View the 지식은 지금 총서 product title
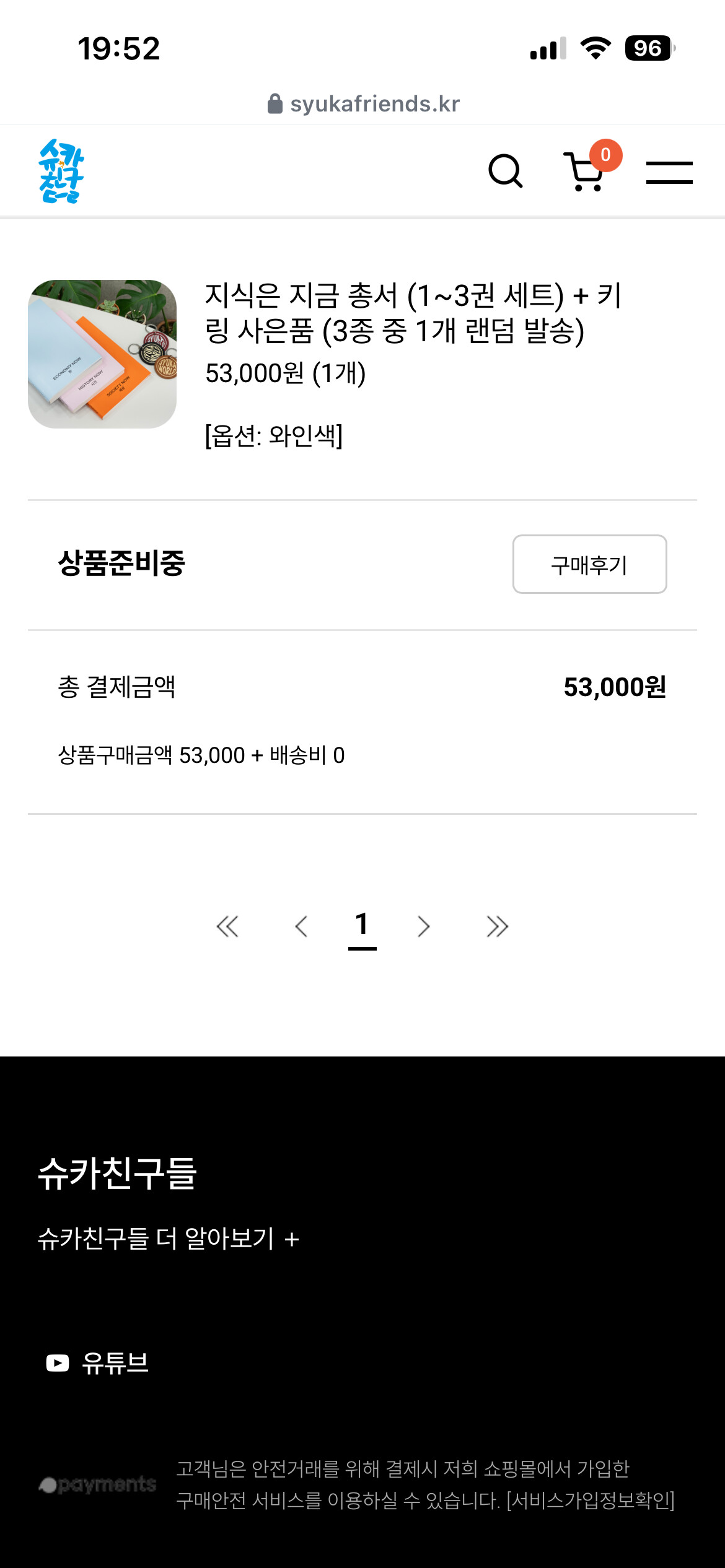 point(413,312)
